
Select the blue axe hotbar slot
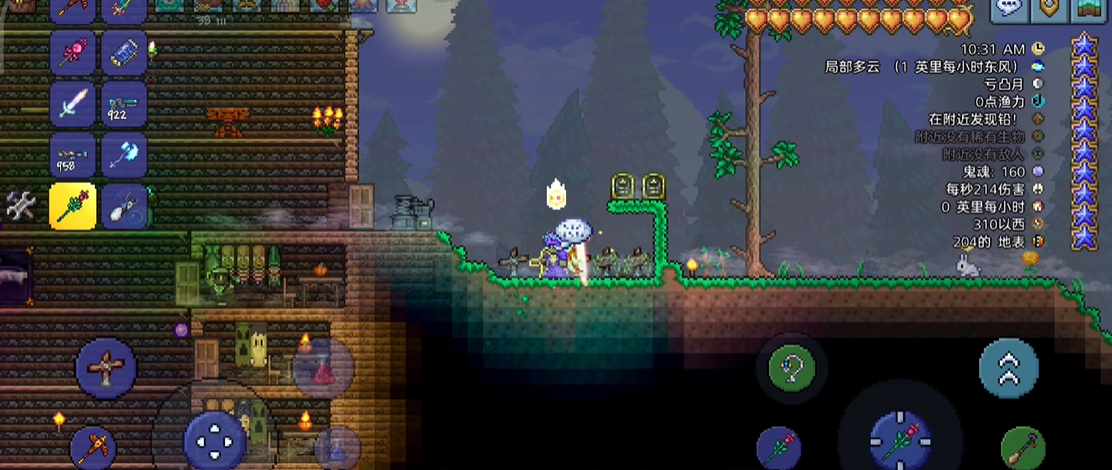pyautogui.click(x=124, y=155)
